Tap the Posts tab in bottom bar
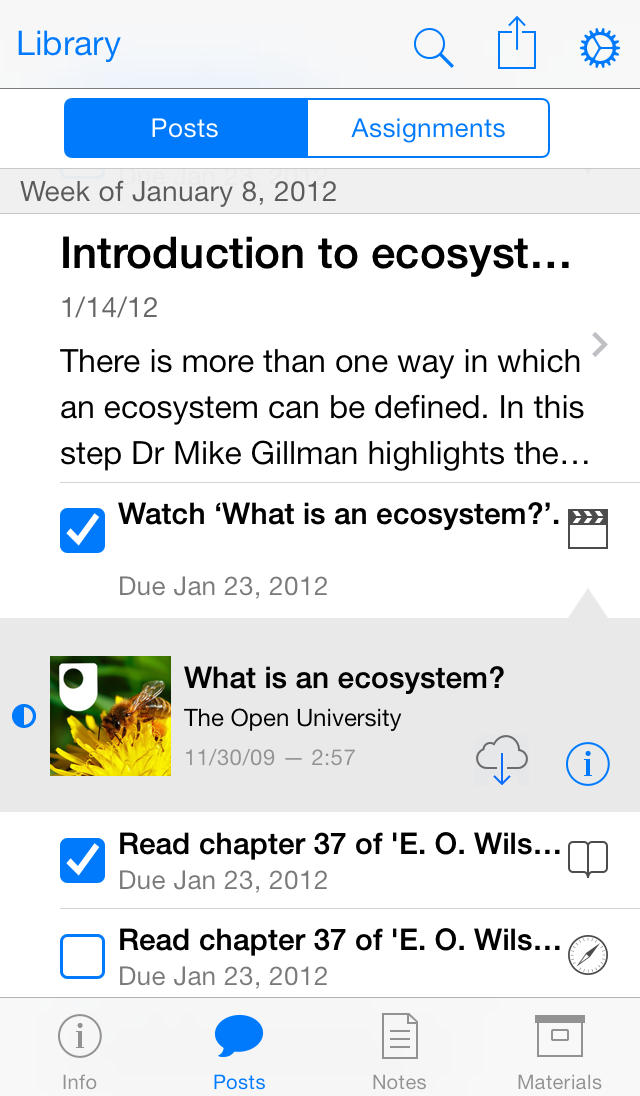640x1096 pixels. [x=239, y=1050]
